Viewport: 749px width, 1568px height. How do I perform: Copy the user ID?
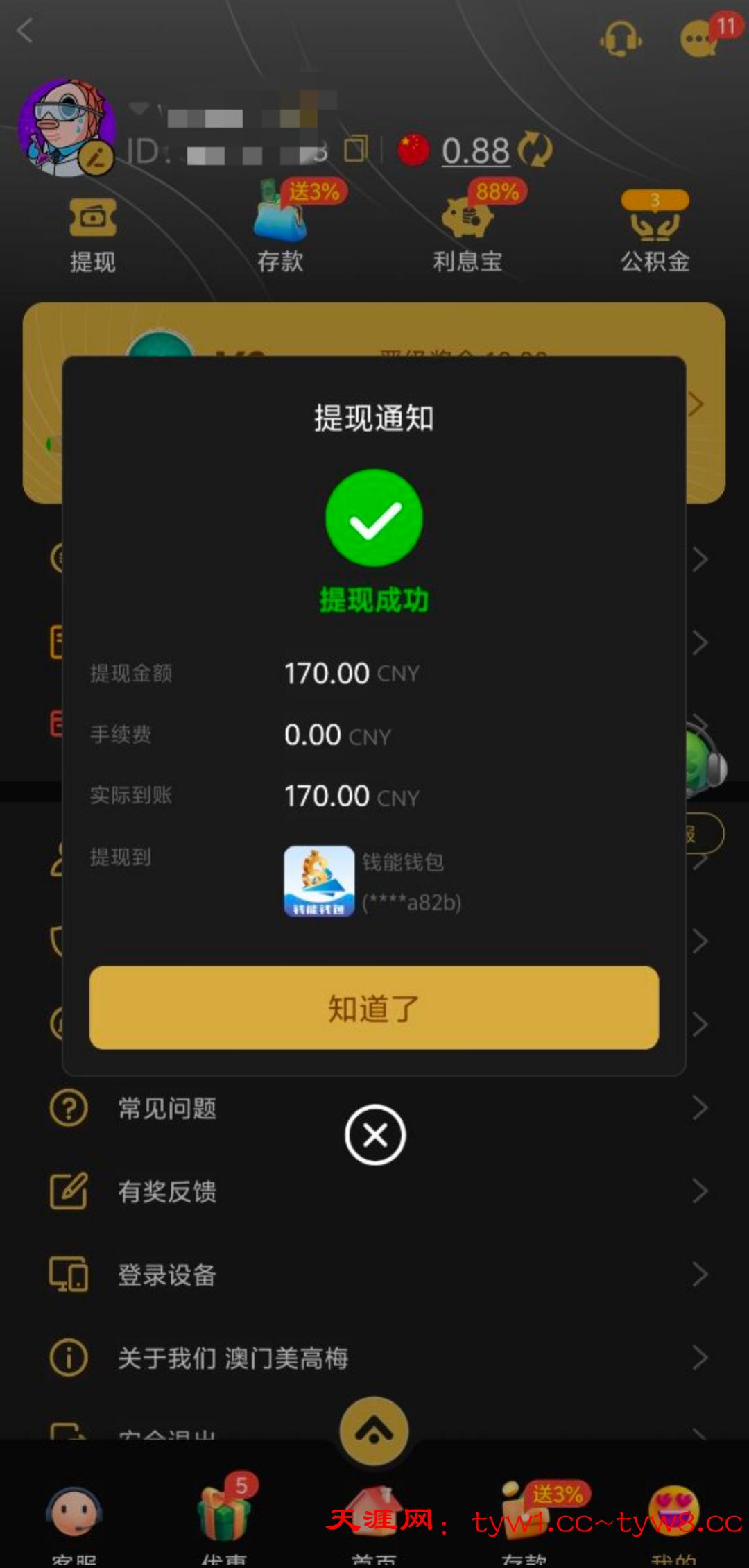point(356,148)
